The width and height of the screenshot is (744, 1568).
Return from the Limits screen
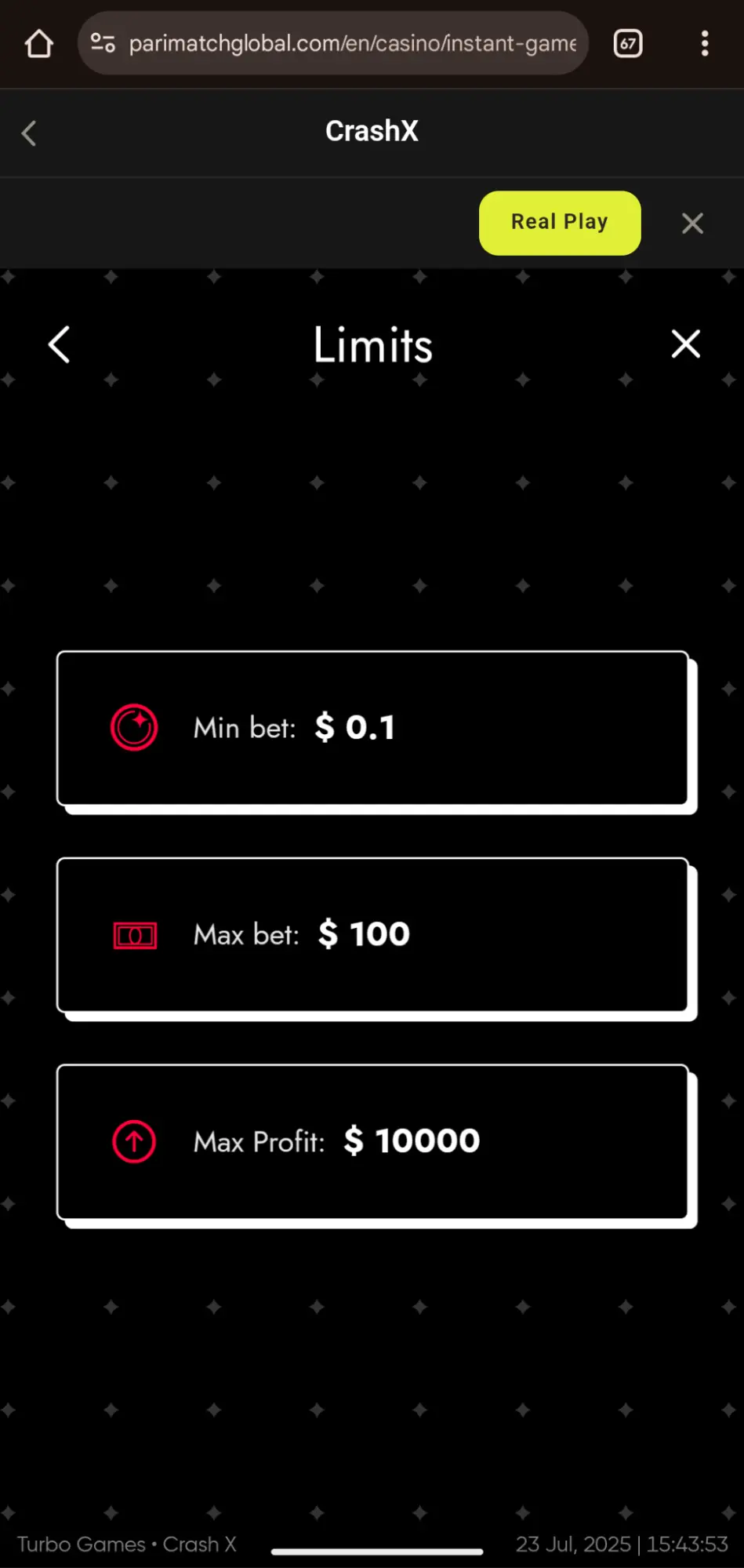(60, 344)
